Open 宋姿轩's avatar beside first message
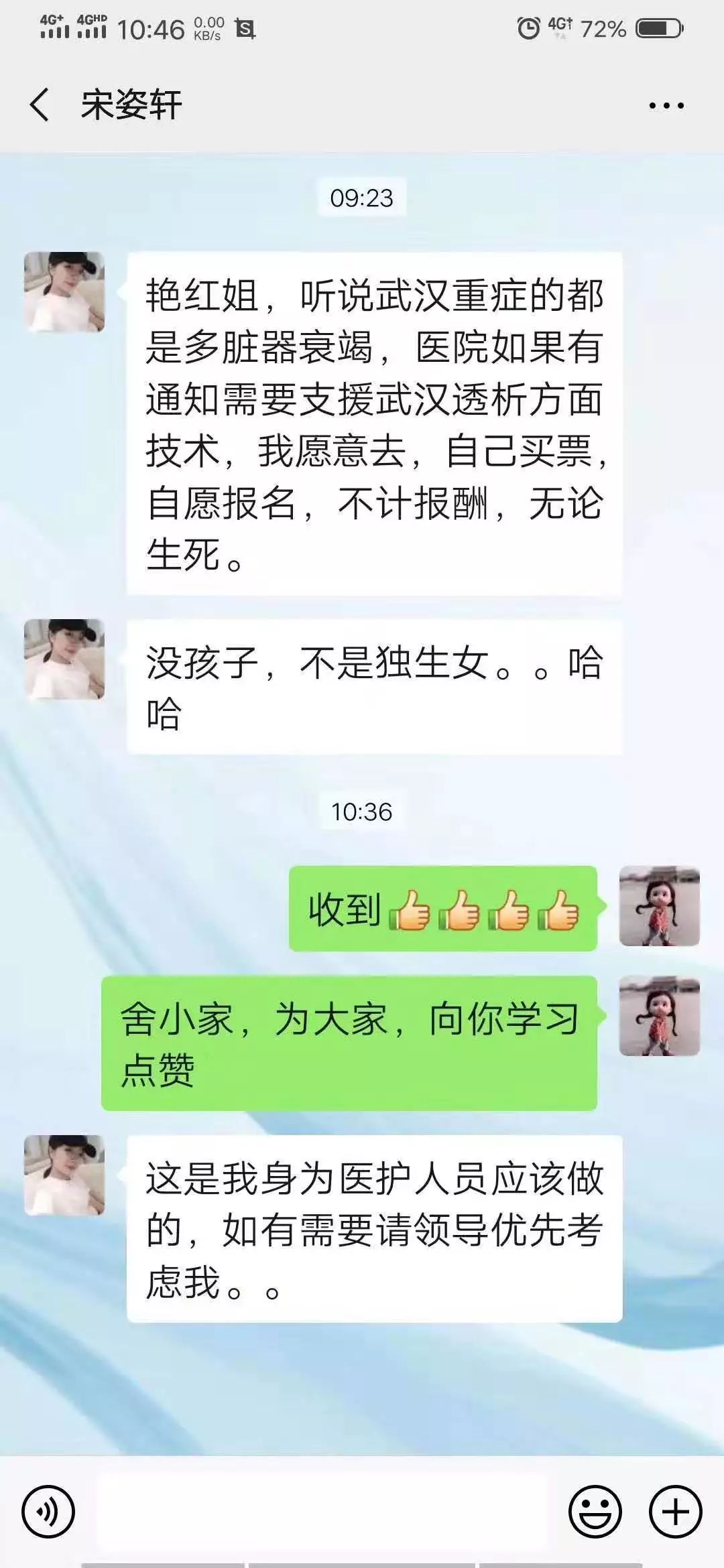 click(64, 292)
